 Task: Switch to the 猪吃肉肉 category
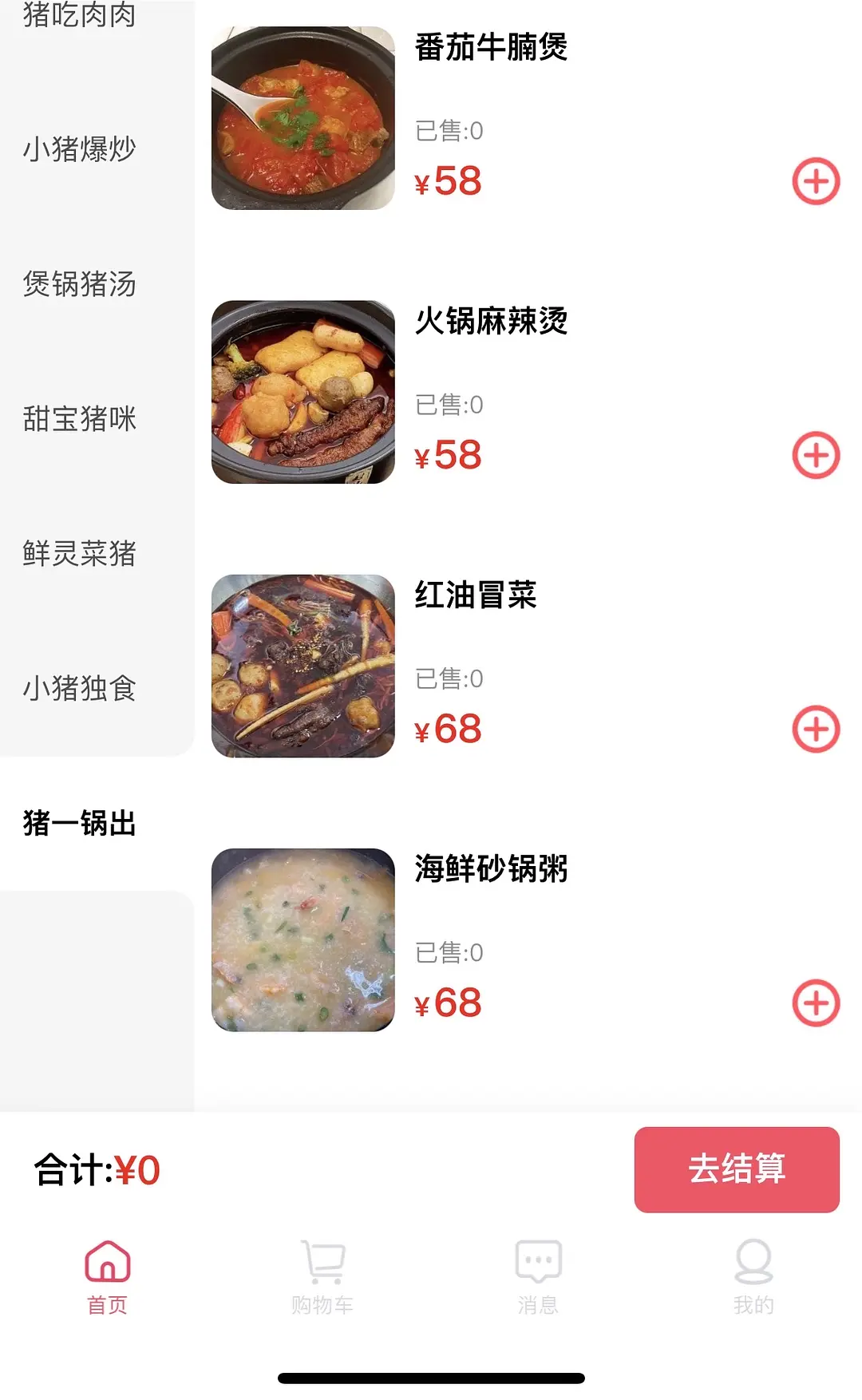pyautogui.click(x=80, y=16)
